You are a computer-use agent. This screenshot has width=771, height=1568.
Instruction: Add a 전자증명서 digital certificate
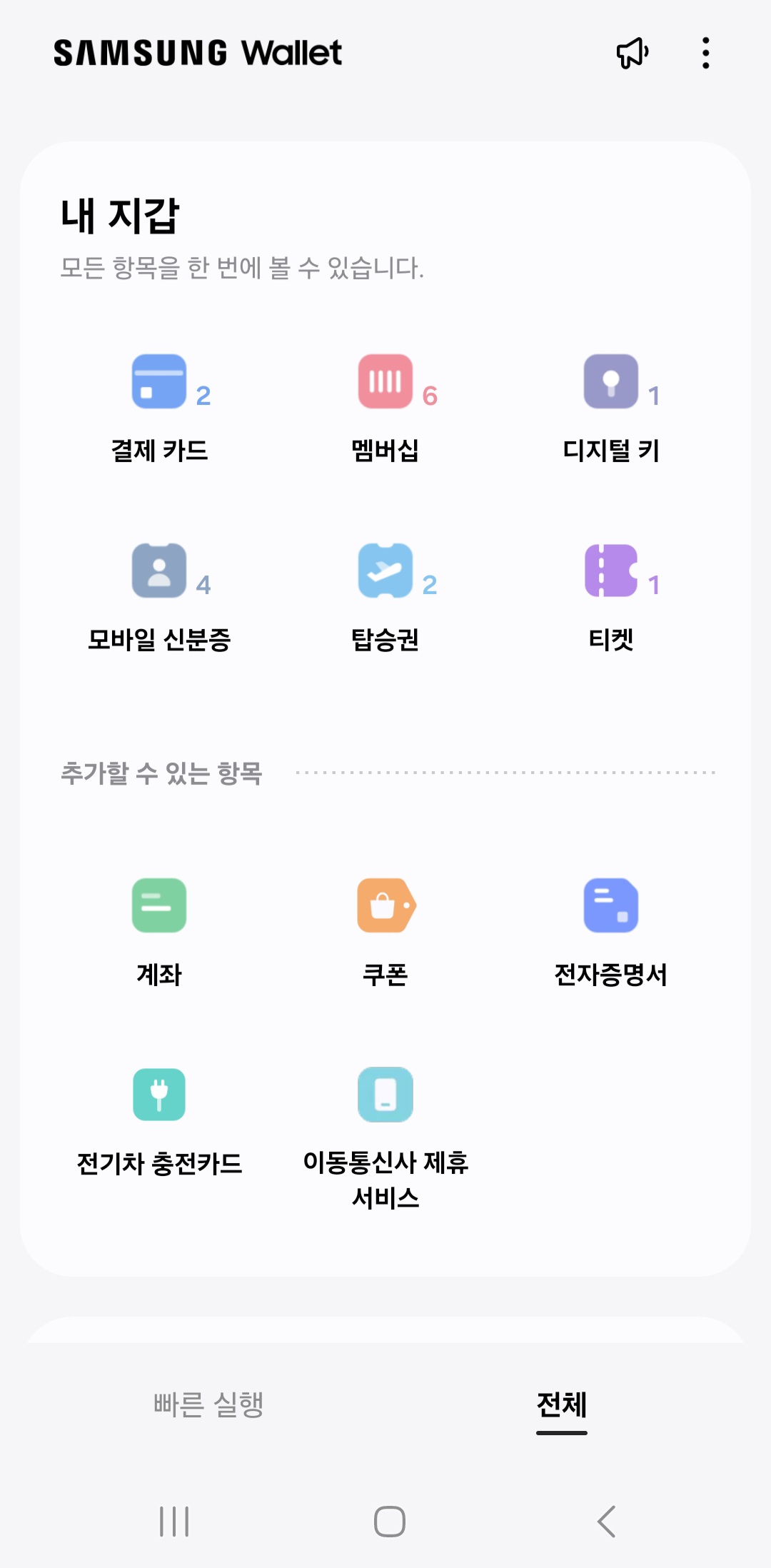pyautogui.click(x=611, y=930)
